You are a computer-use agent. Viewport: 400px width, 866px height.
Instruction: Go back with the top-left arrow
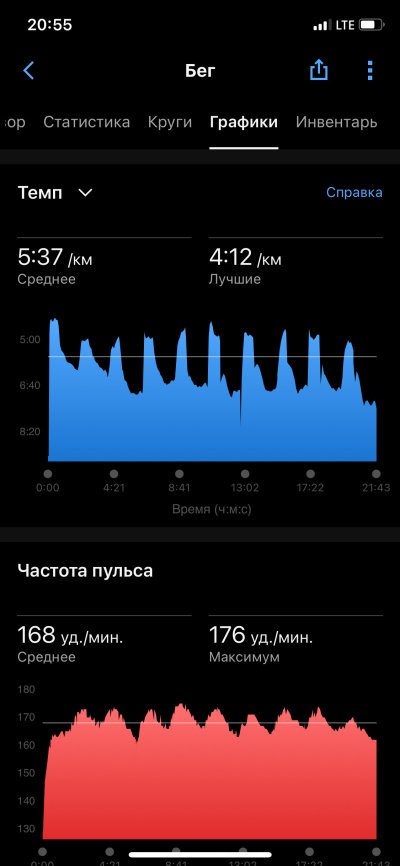29,71
